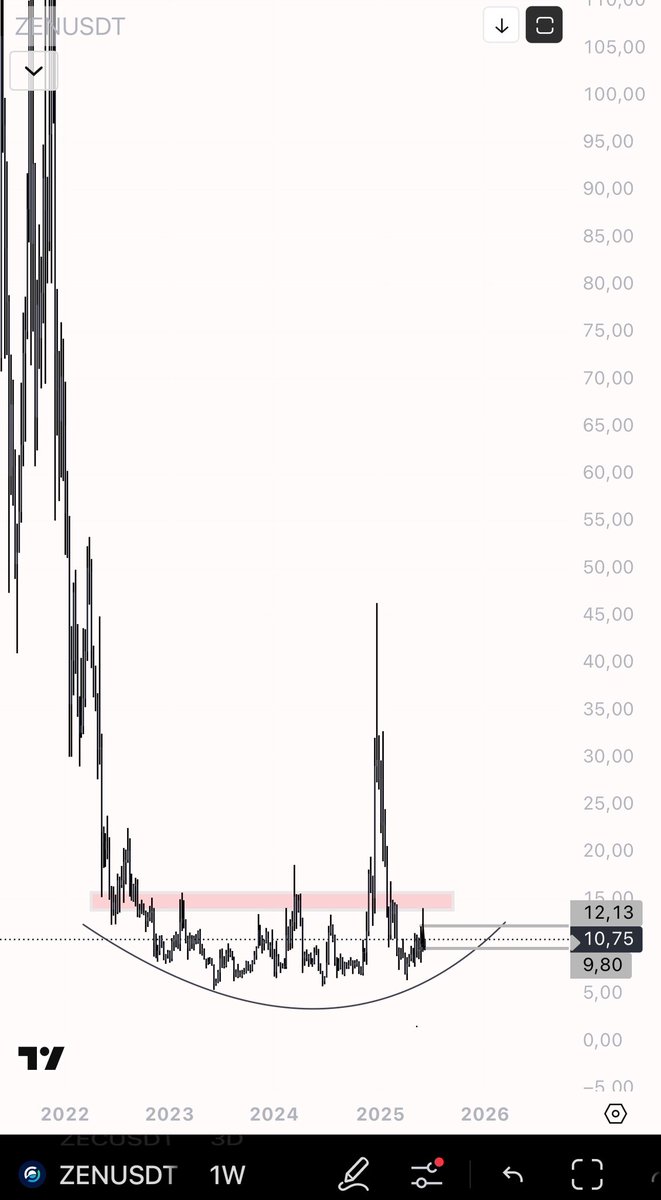This screenshot has height=1200, width=661.
Task: Open price scale settings hexagon icon
Action: (616, 1113)
